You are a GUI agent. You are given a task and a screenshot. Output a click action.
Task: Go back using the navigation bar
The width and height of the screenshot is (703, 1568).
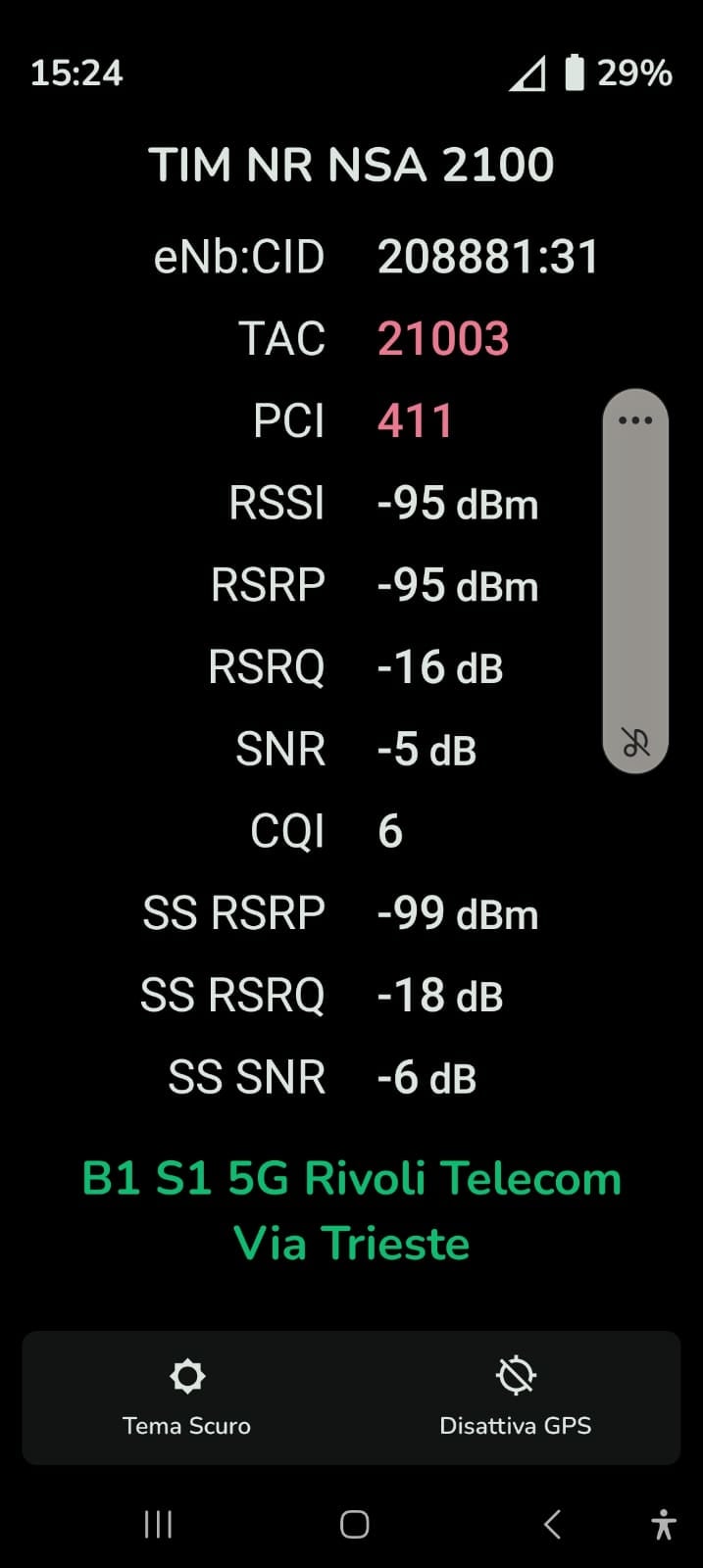[x=552, y=1524]
